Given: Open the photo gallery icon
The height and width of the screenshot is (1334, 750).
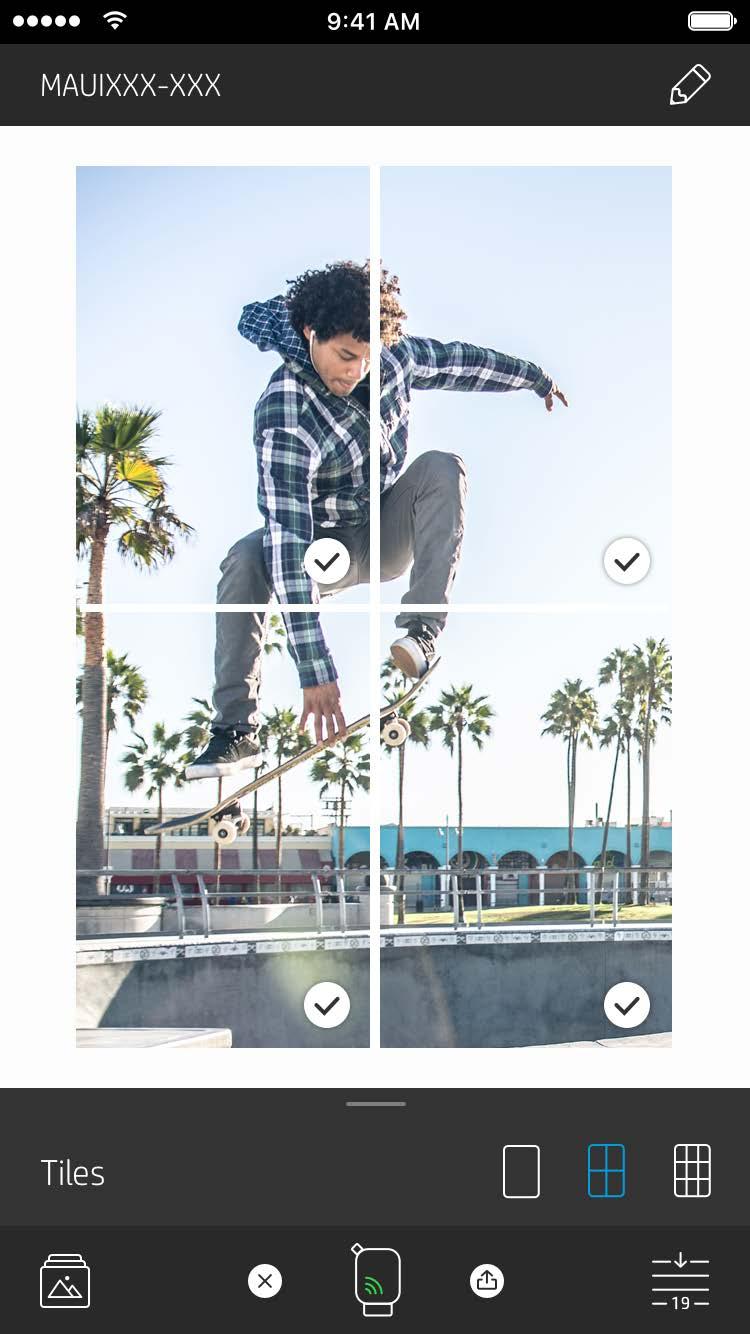Looking at the screenshot, I should pos(65,1281).
